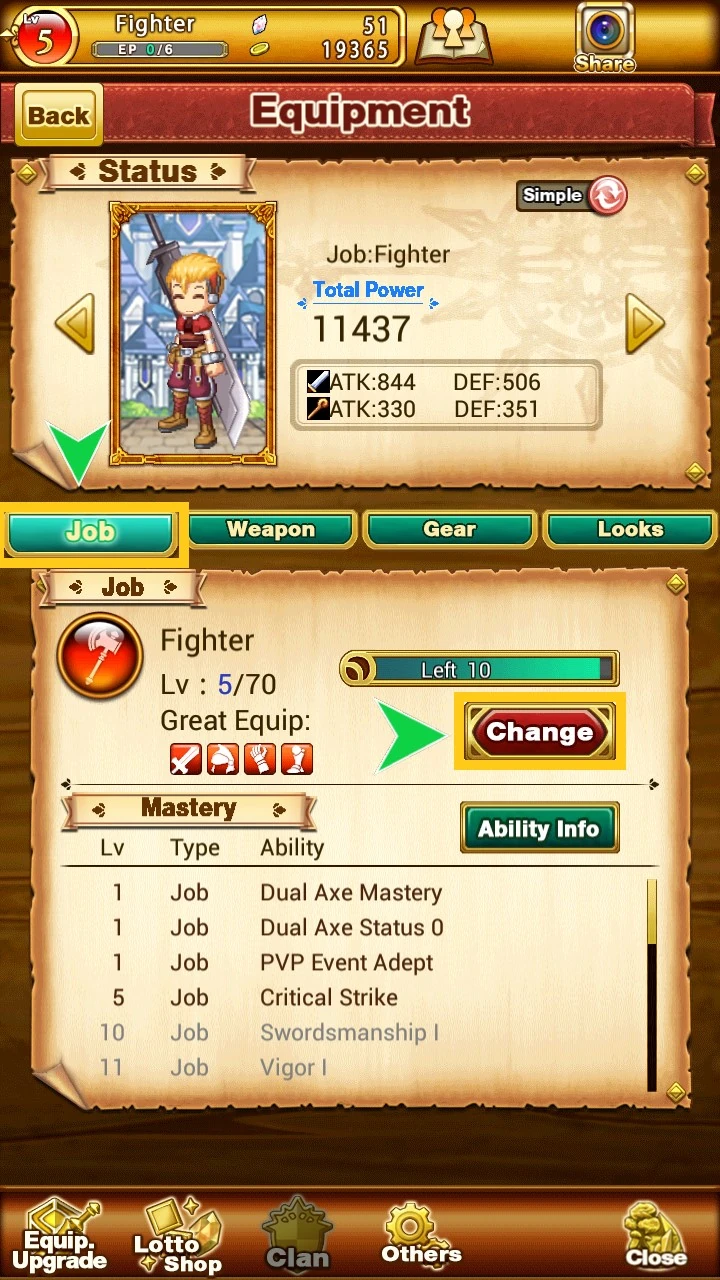
Task: Close the equipment menu
Action: 656,1235
